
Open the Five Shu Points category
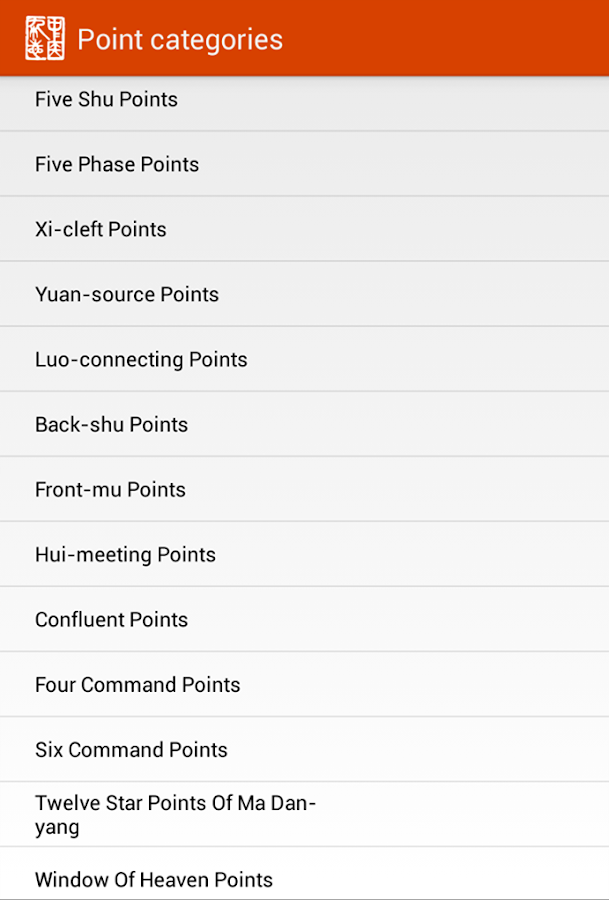tap(106, 100)
